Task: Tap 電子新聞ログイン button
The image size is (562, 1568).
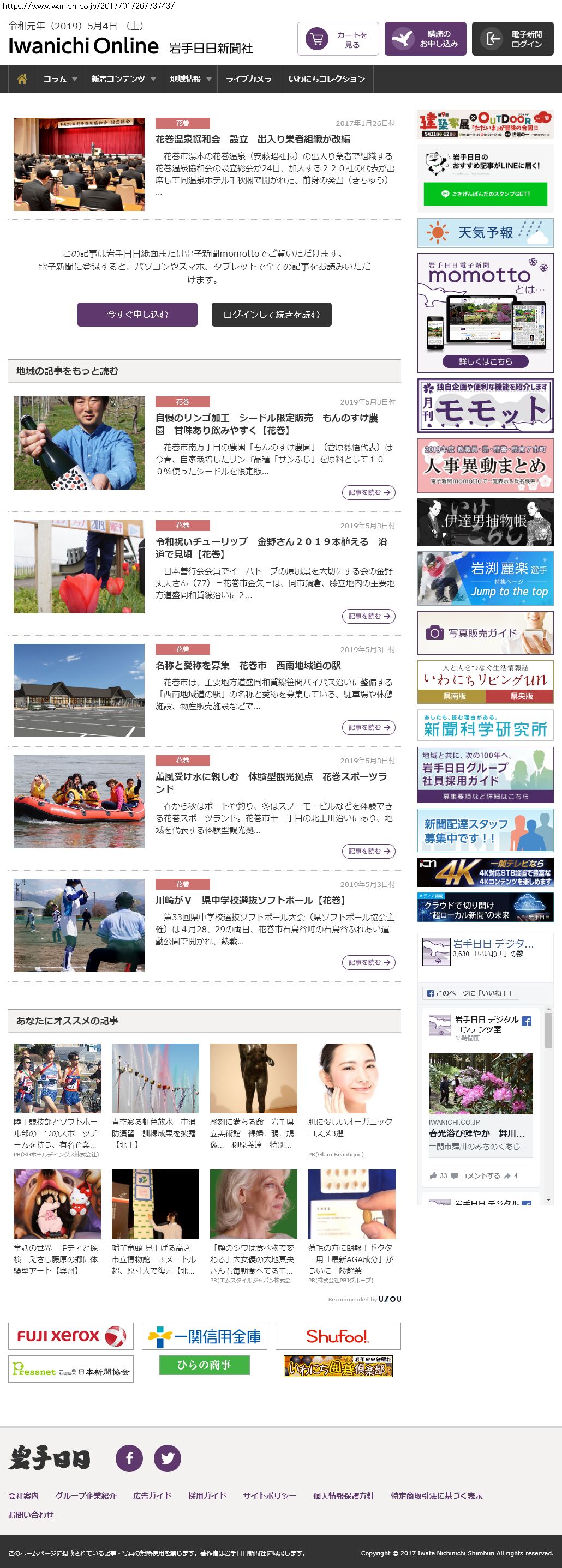Action: (513, 40)
